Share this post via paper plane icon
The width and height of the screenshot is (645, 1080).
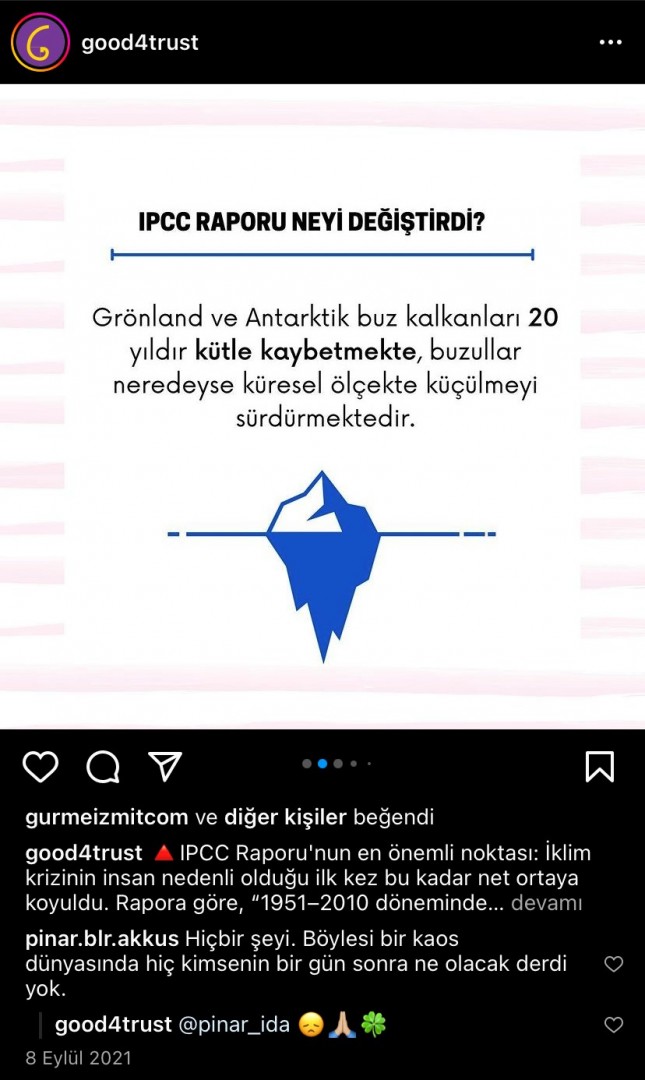pyautogui.click(x=165, y=766)
